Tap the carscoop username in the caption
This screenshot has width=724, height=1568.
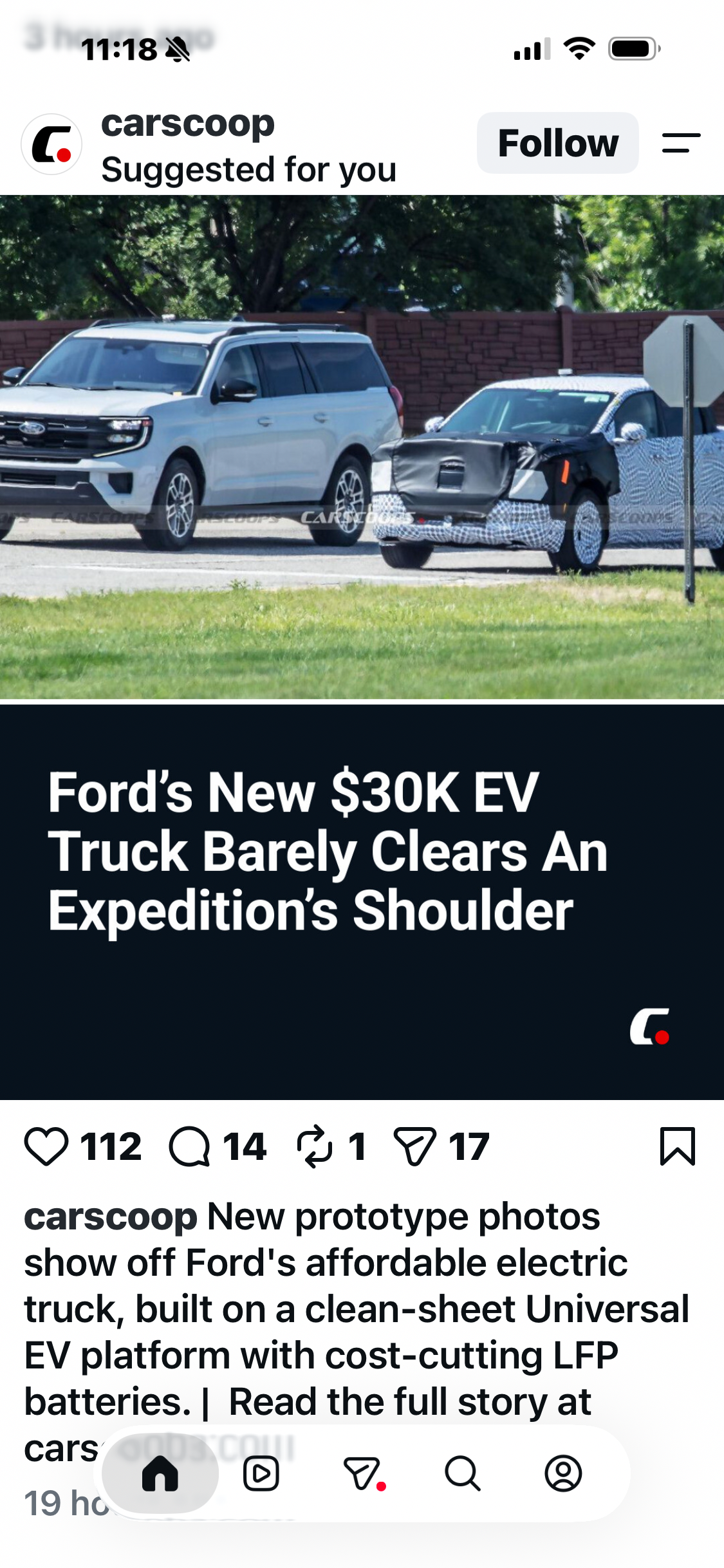tap(111, 1217)
